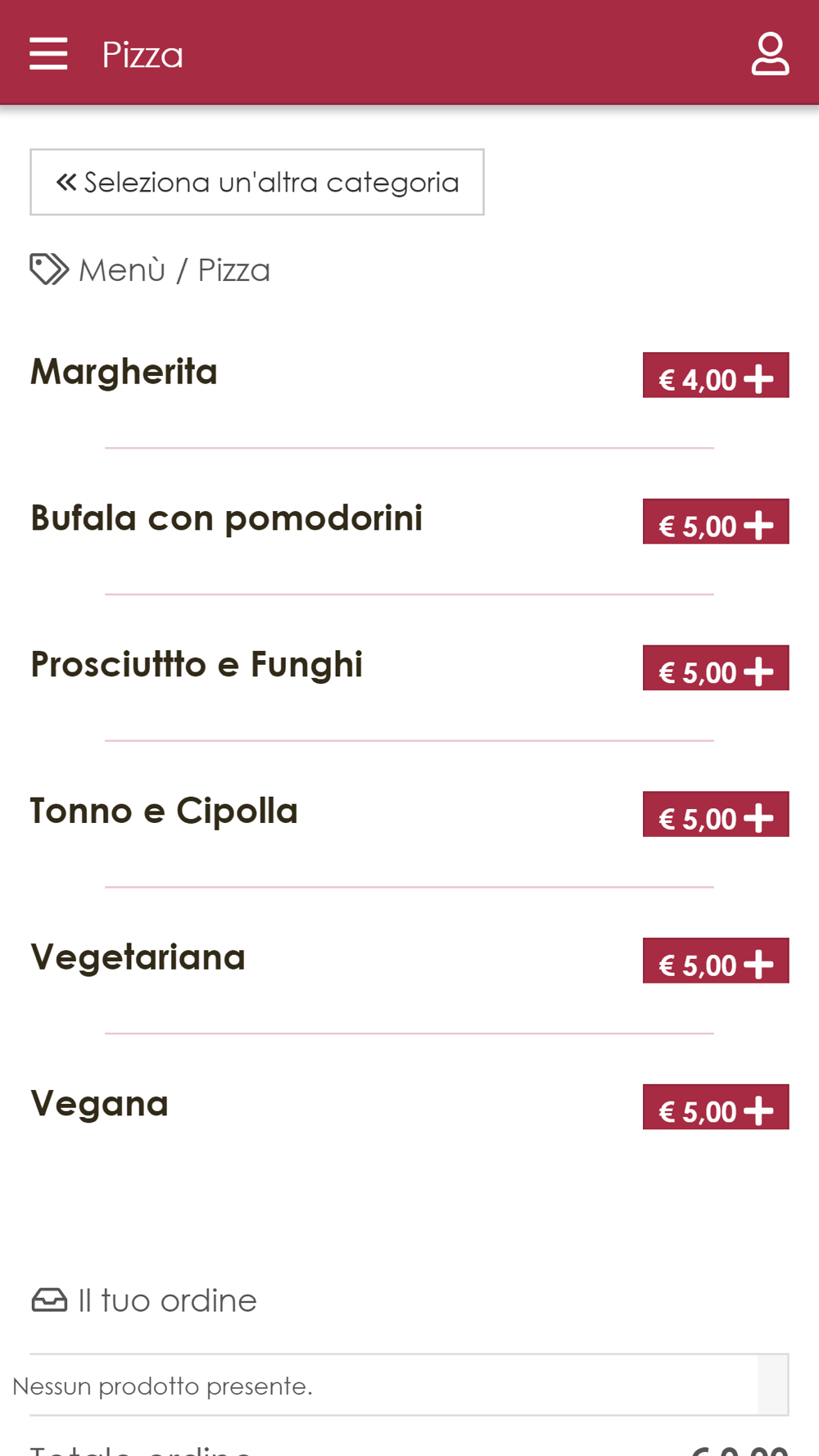The height and width of the screenshot is (1456, 819).
Task: Open the hamburger drawer menu
Action: [48, 54]
